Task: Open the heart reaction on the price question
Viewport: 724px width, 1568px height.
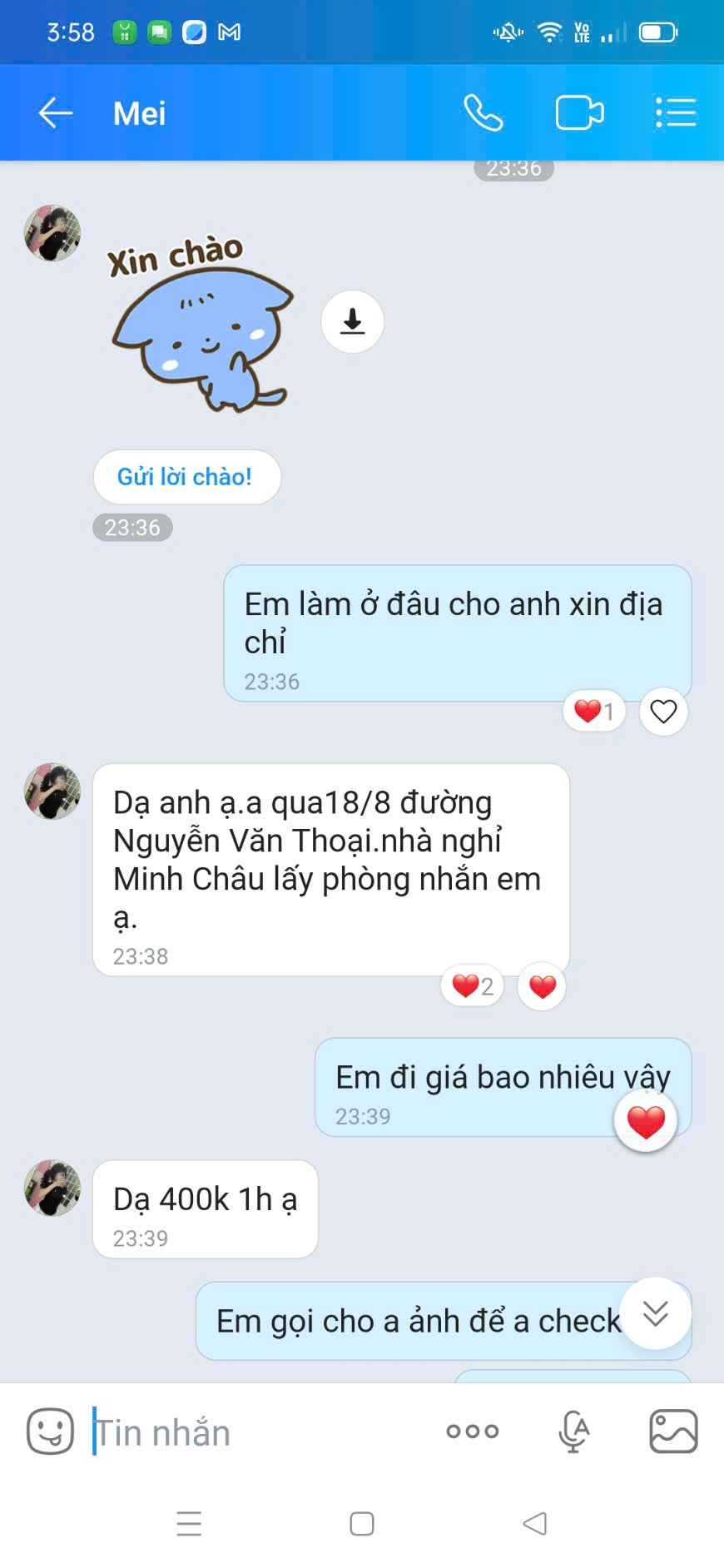Action: pos(646,1120)
